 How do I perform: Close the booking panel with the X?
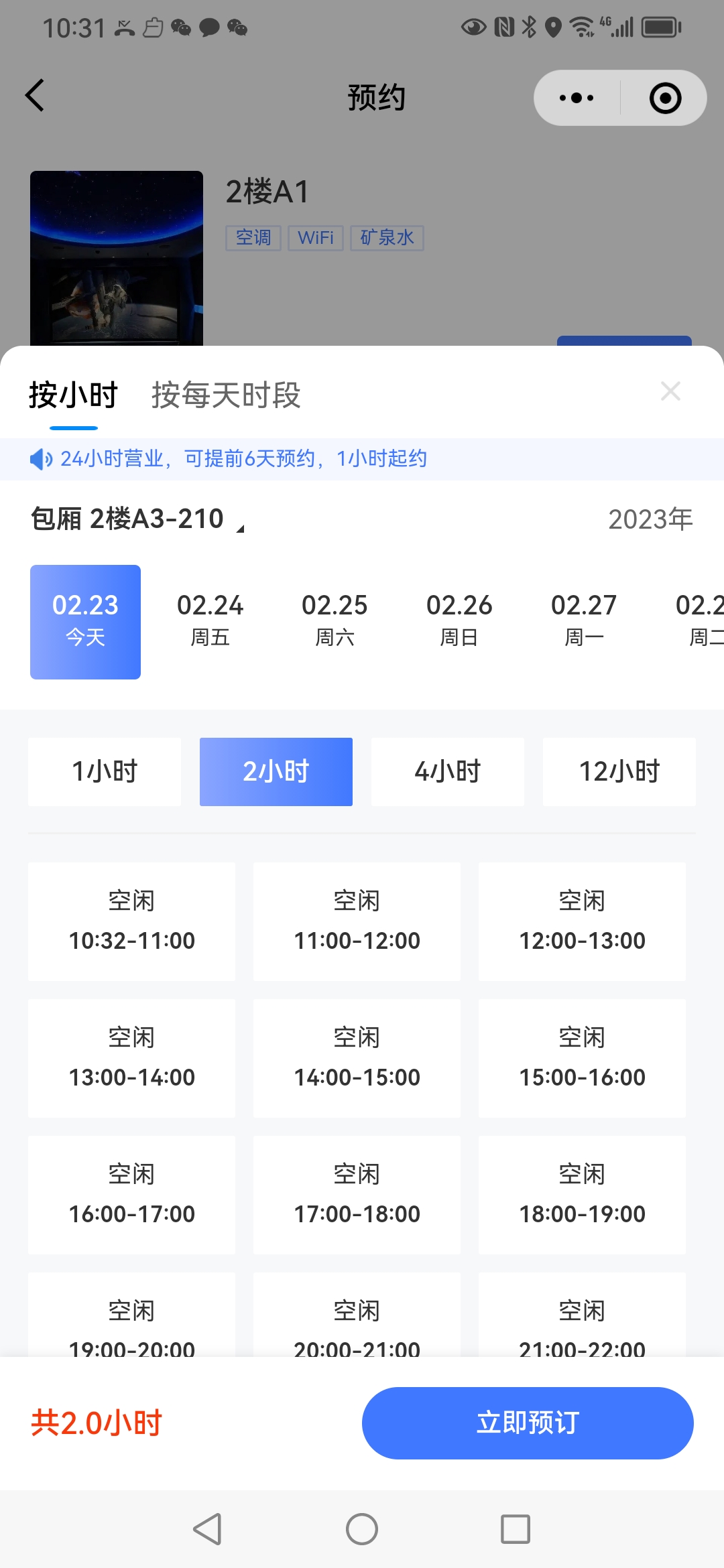pos(671,391)
